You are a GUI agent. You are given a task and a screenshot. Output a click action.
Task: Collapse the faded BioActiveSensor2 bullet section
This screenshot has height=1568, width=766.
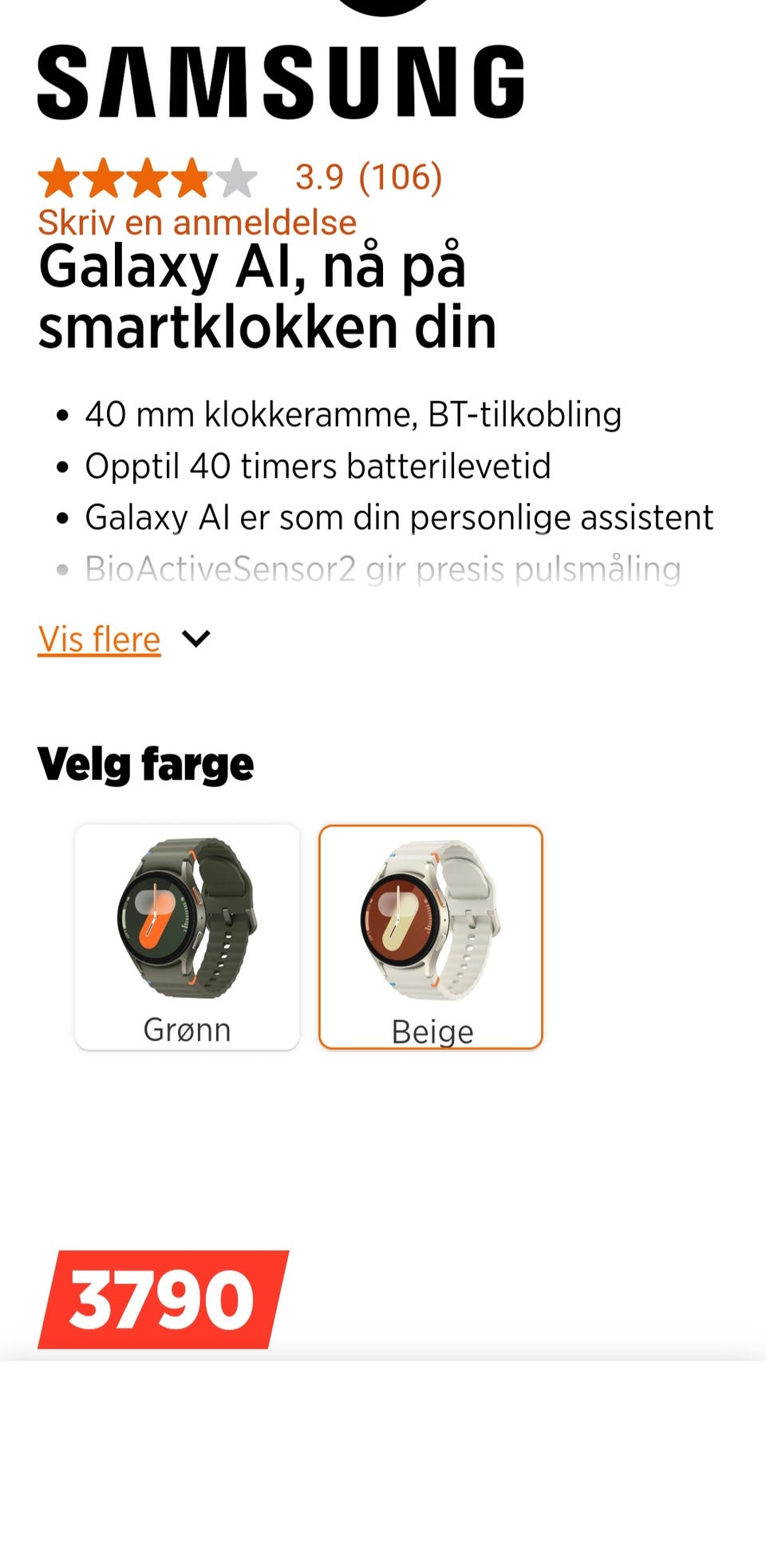(x=383, y=568)
